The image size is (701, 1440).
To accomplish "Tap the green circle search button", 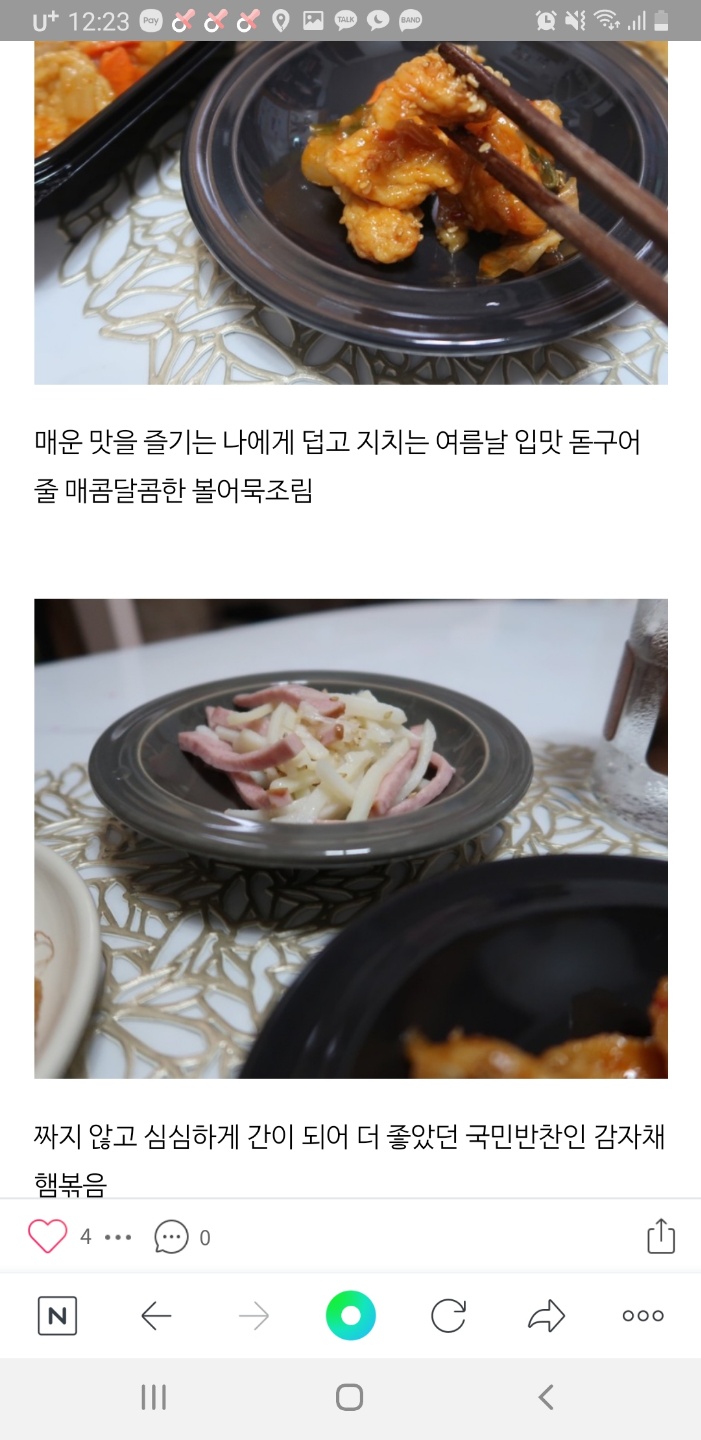I will [x=350, y=1316].
